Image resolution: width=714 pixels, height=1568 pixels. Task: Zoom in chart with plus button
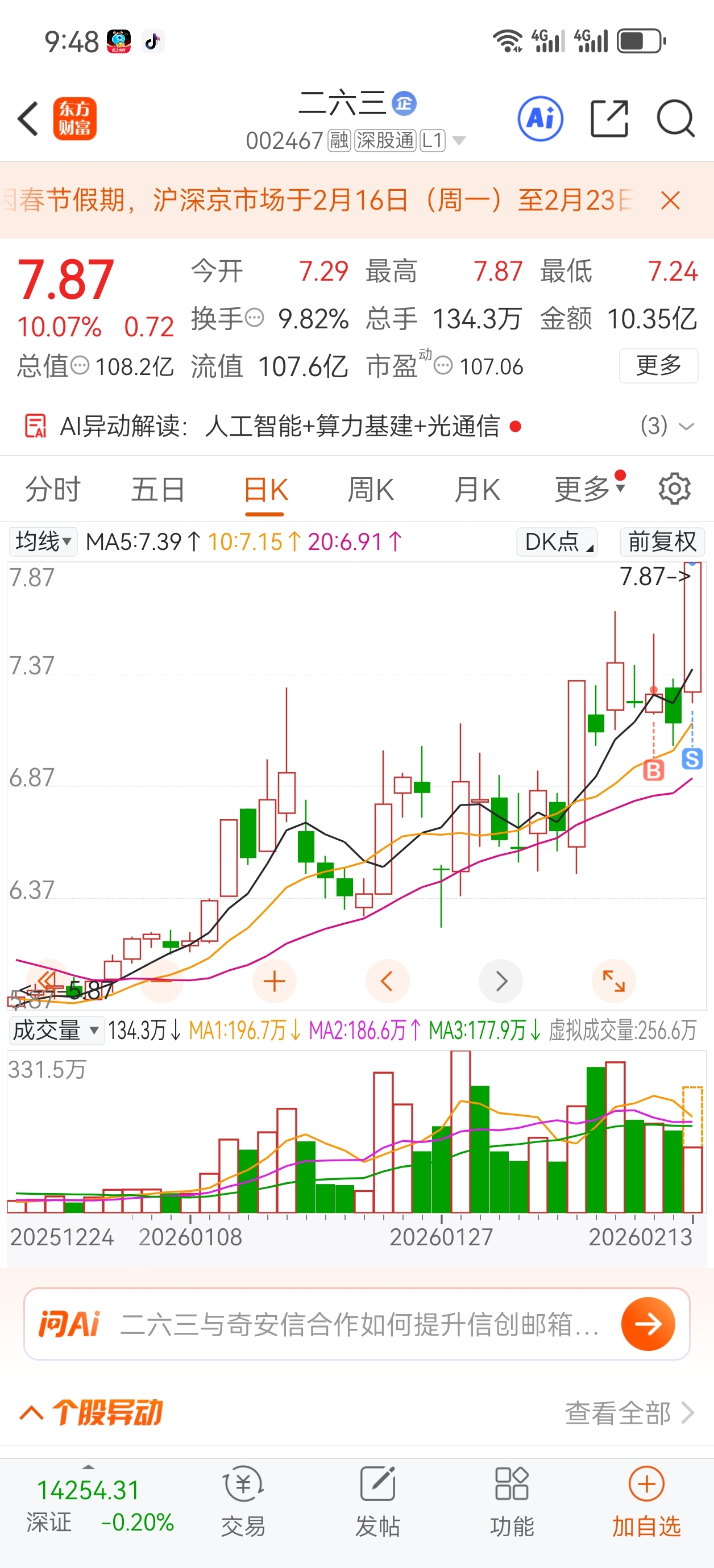tap(274, 981)
